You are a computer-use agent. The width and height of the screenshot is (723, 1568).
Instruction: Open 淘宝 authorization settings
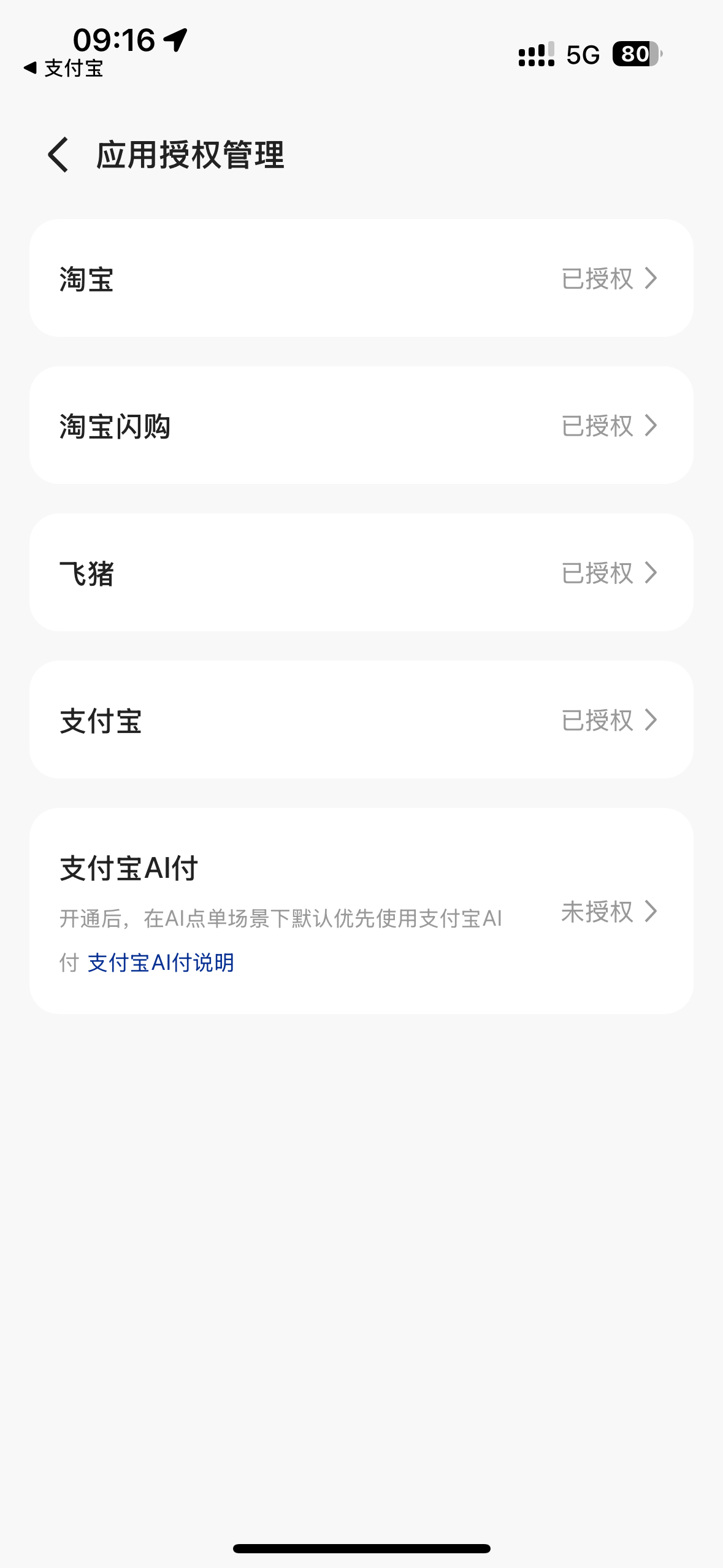tap(361, 279)
